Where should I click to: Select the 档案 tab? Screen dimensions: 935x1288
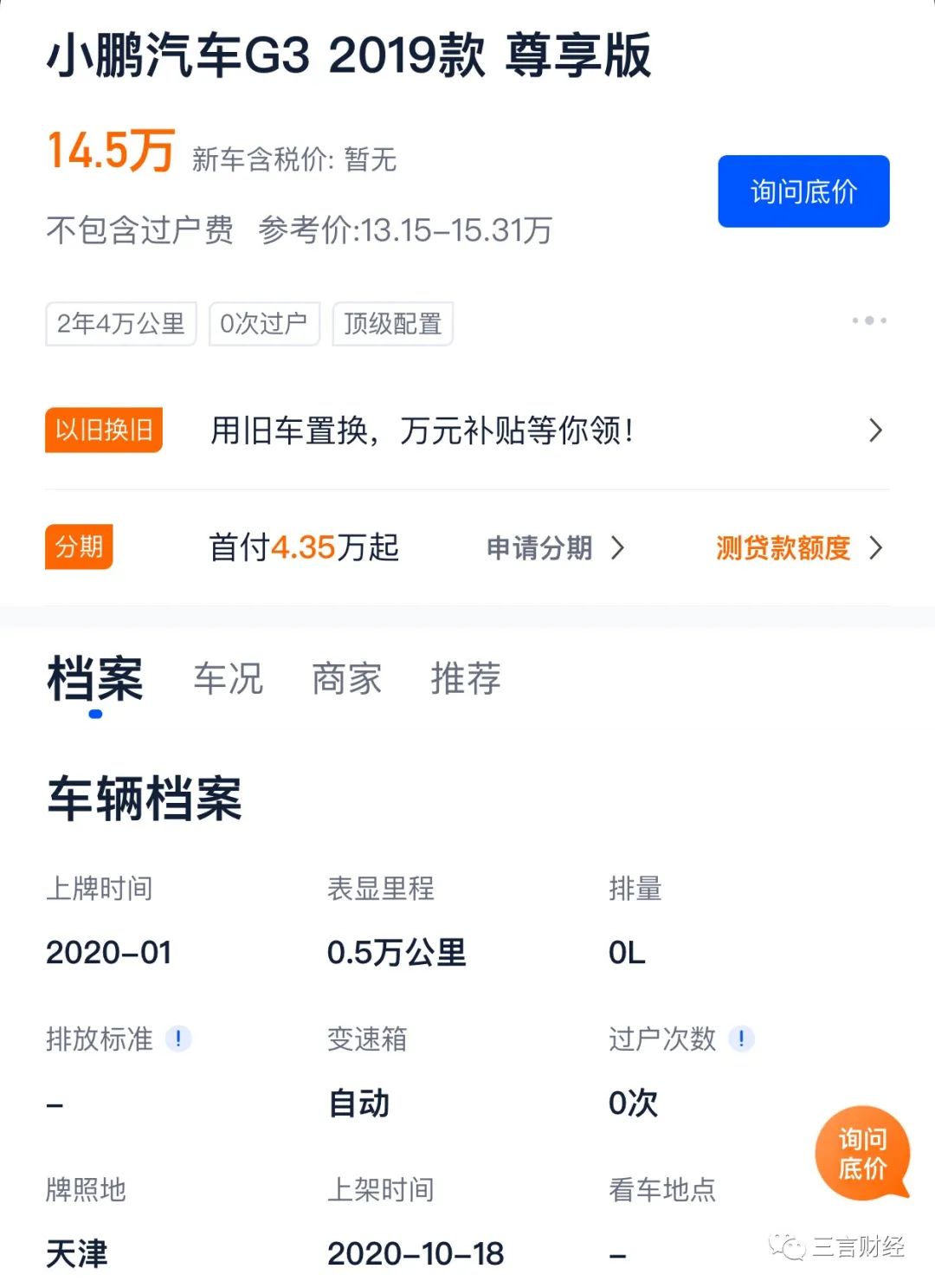point(95,678)
